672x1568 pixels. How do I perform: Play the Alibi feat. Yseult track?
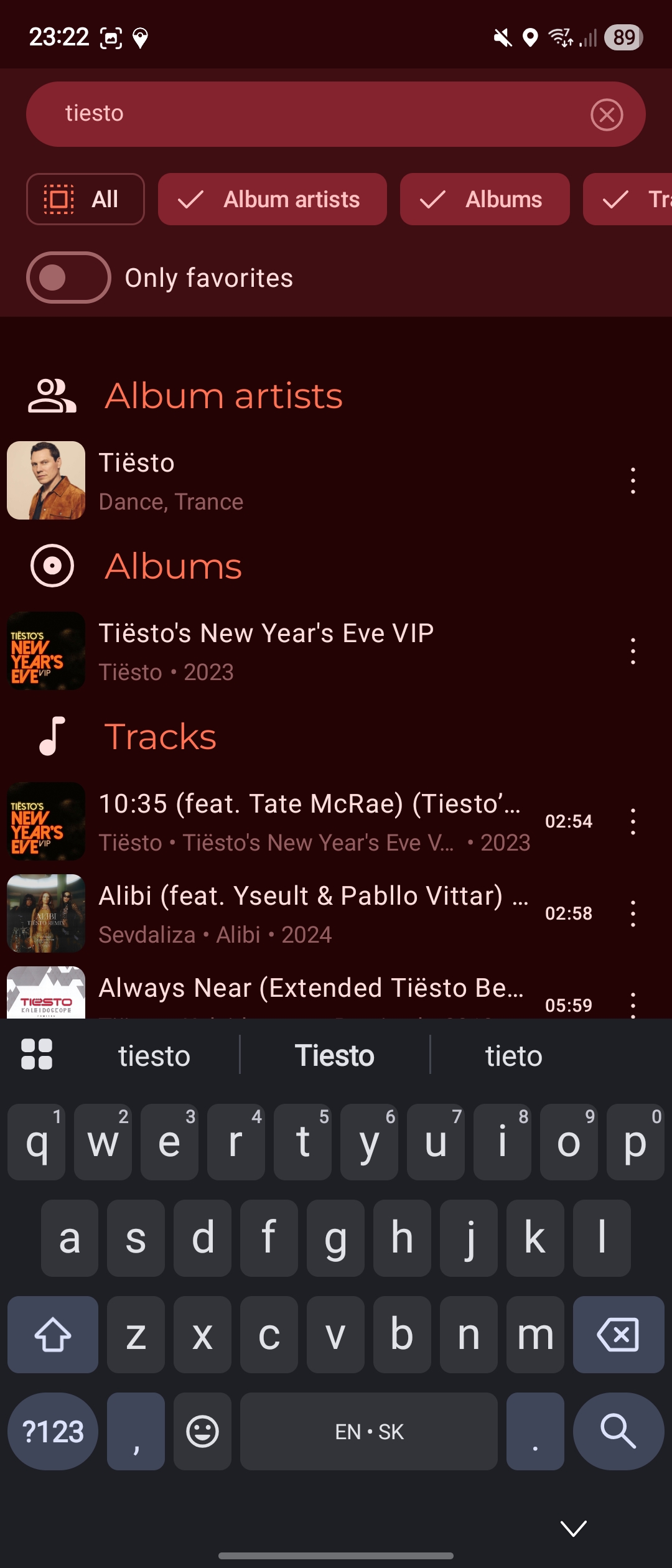(x=311, y=913)
